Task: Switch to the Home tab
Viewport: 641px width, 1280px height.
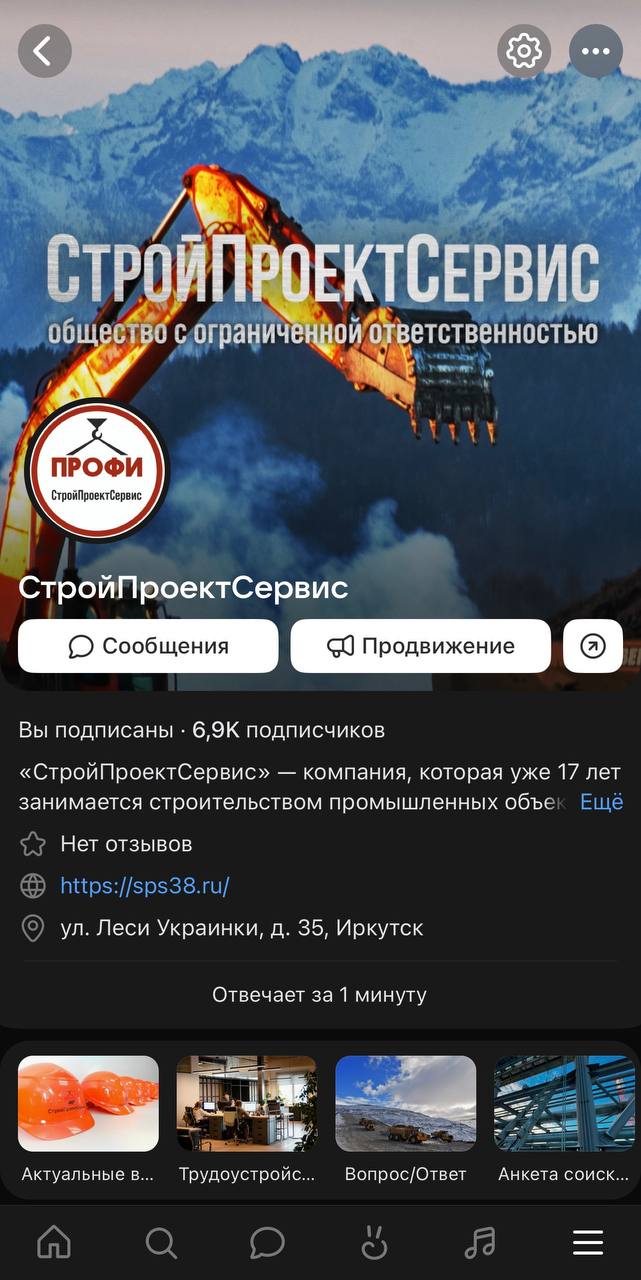Action: tap(54, 1243)
